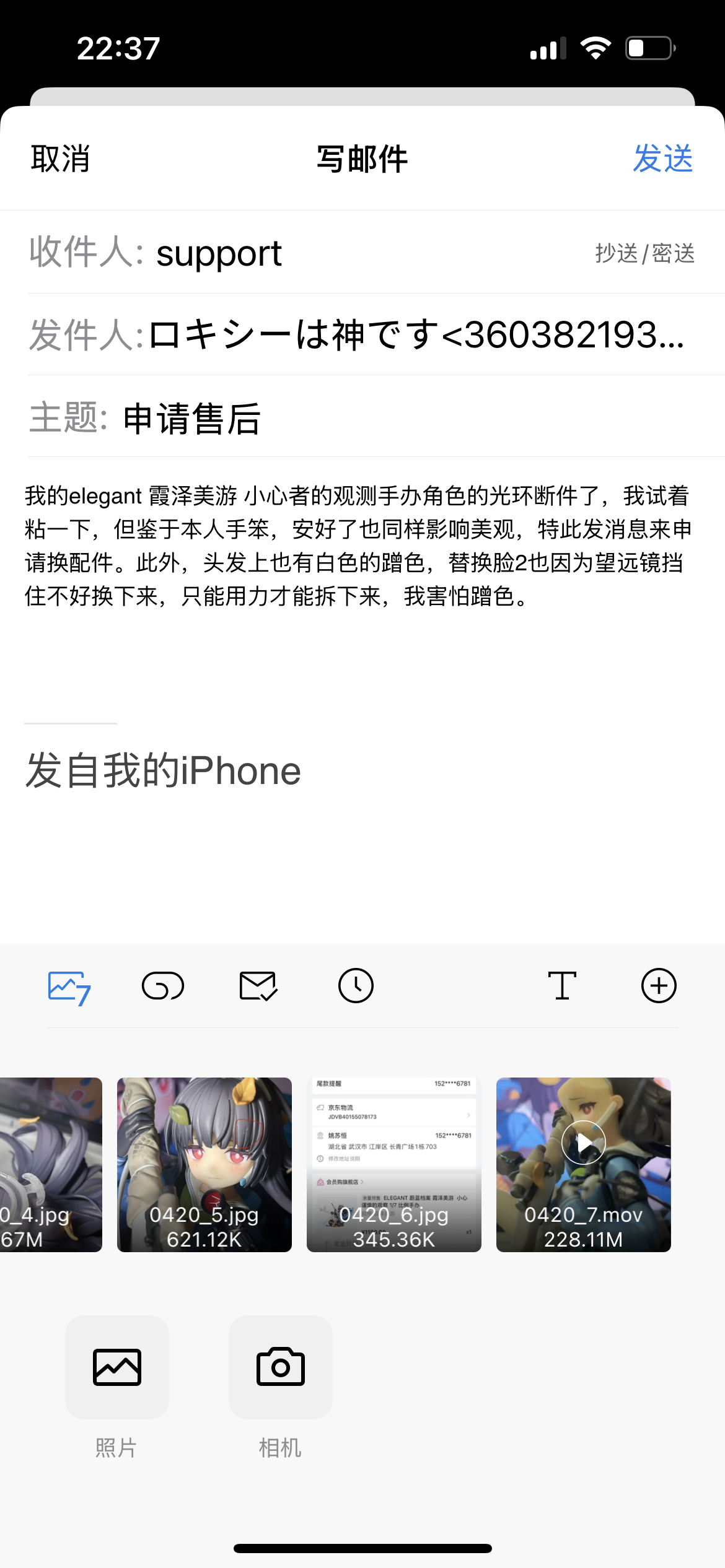
Task: Tap 取消 to cancel the email
Action: (61, 159)
